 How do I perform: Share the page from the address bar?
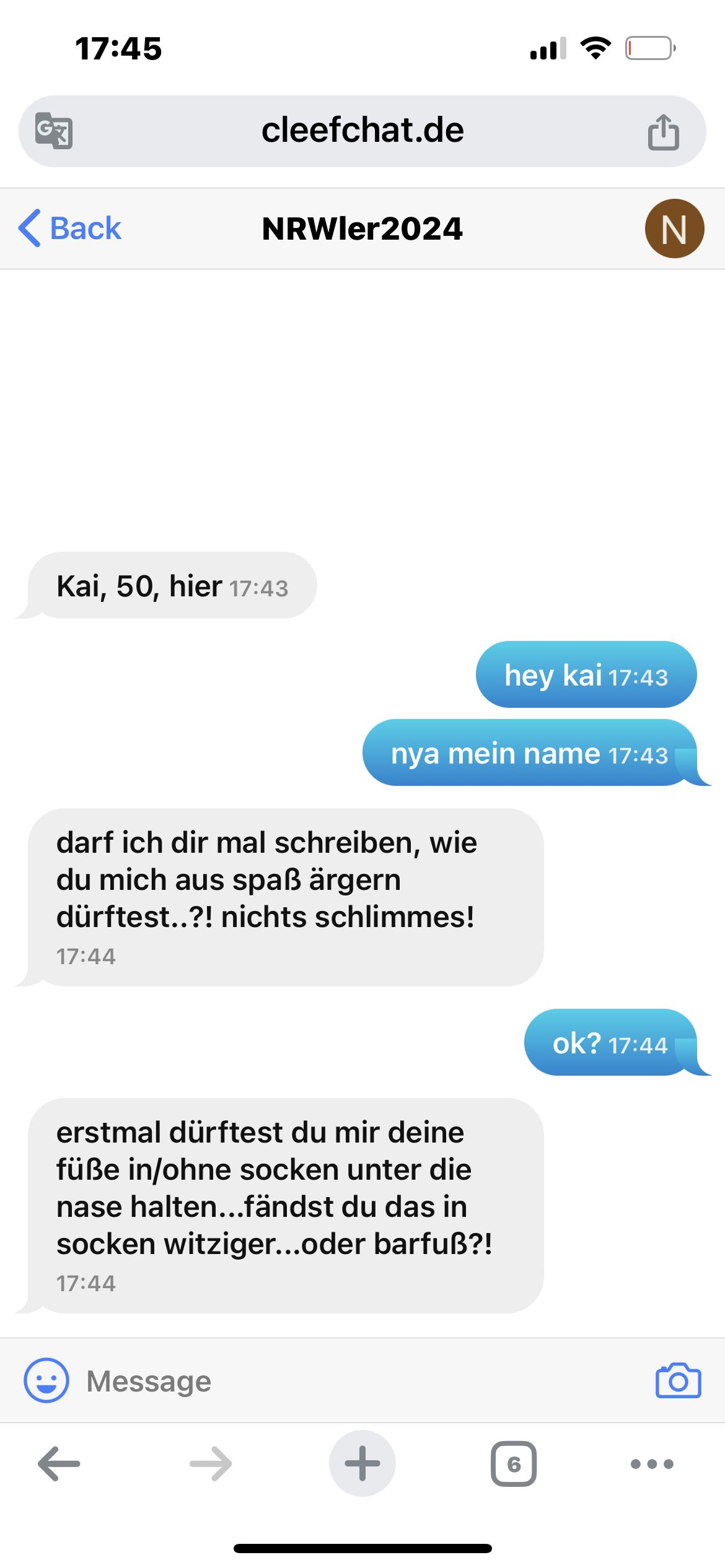(663, 132)
